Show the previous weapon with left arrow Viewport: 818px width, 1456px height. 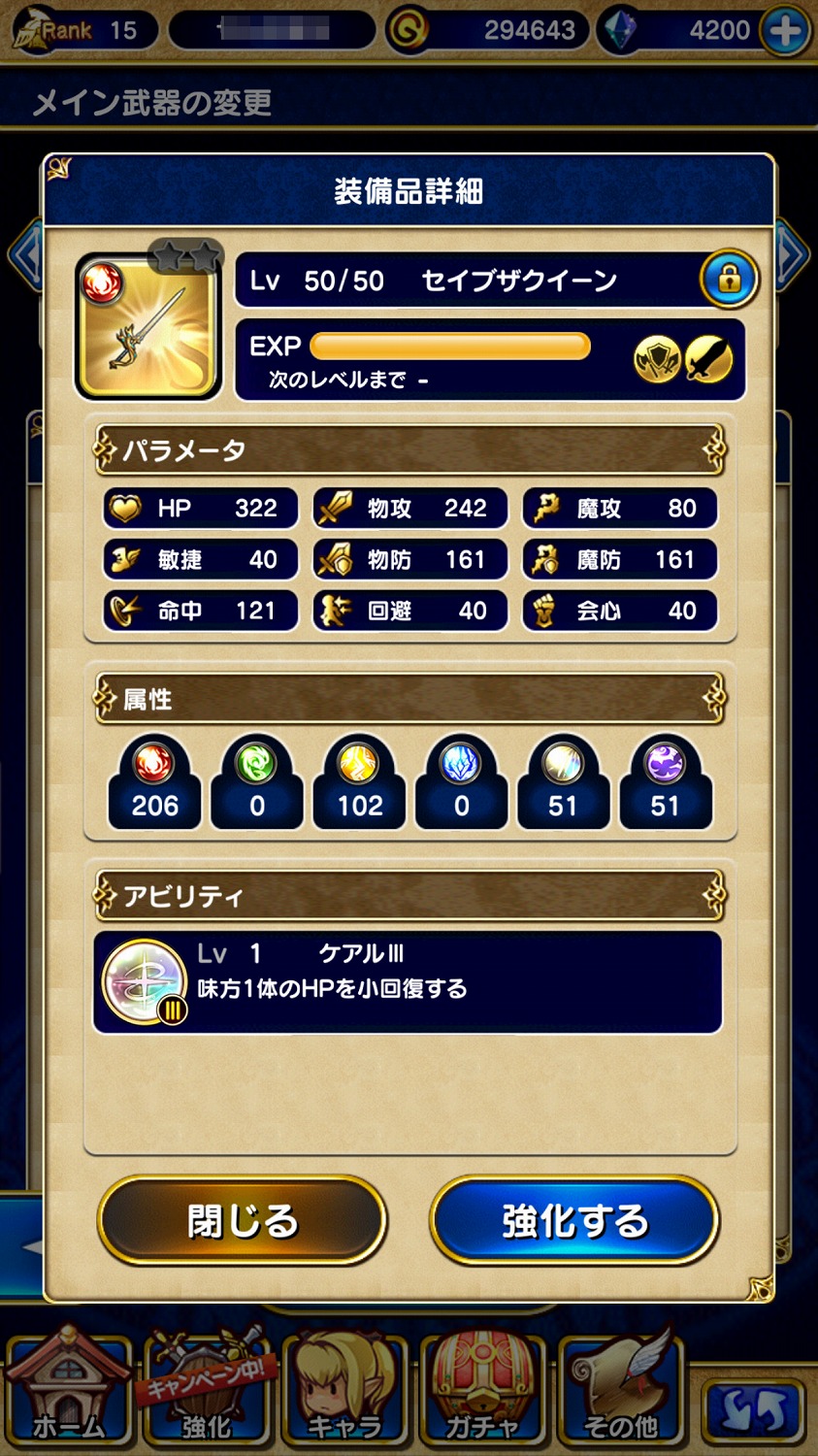[x=25, y=256]
